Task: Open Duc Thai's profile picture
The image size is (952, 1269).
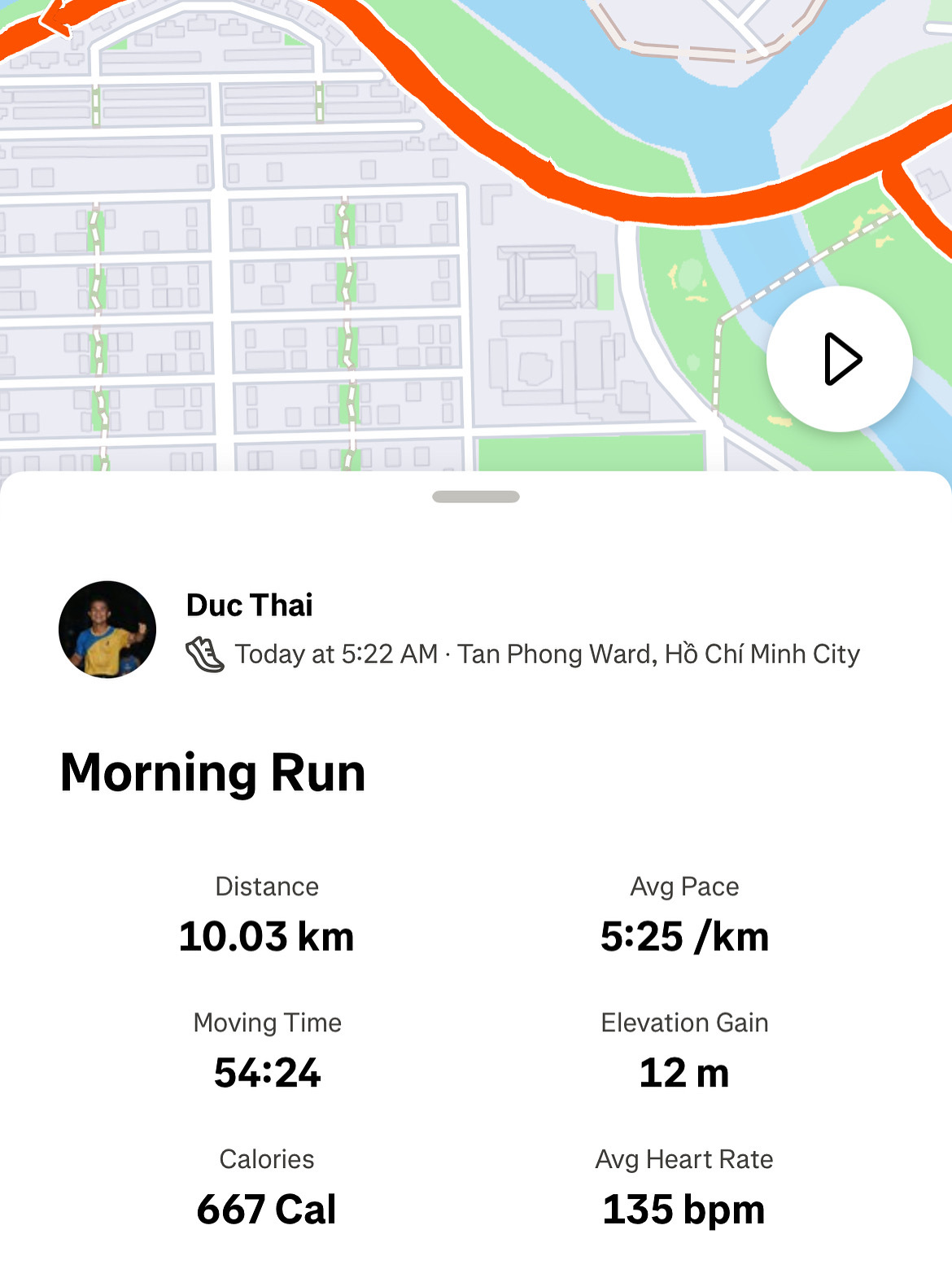Action: click(x=107, y=629)
